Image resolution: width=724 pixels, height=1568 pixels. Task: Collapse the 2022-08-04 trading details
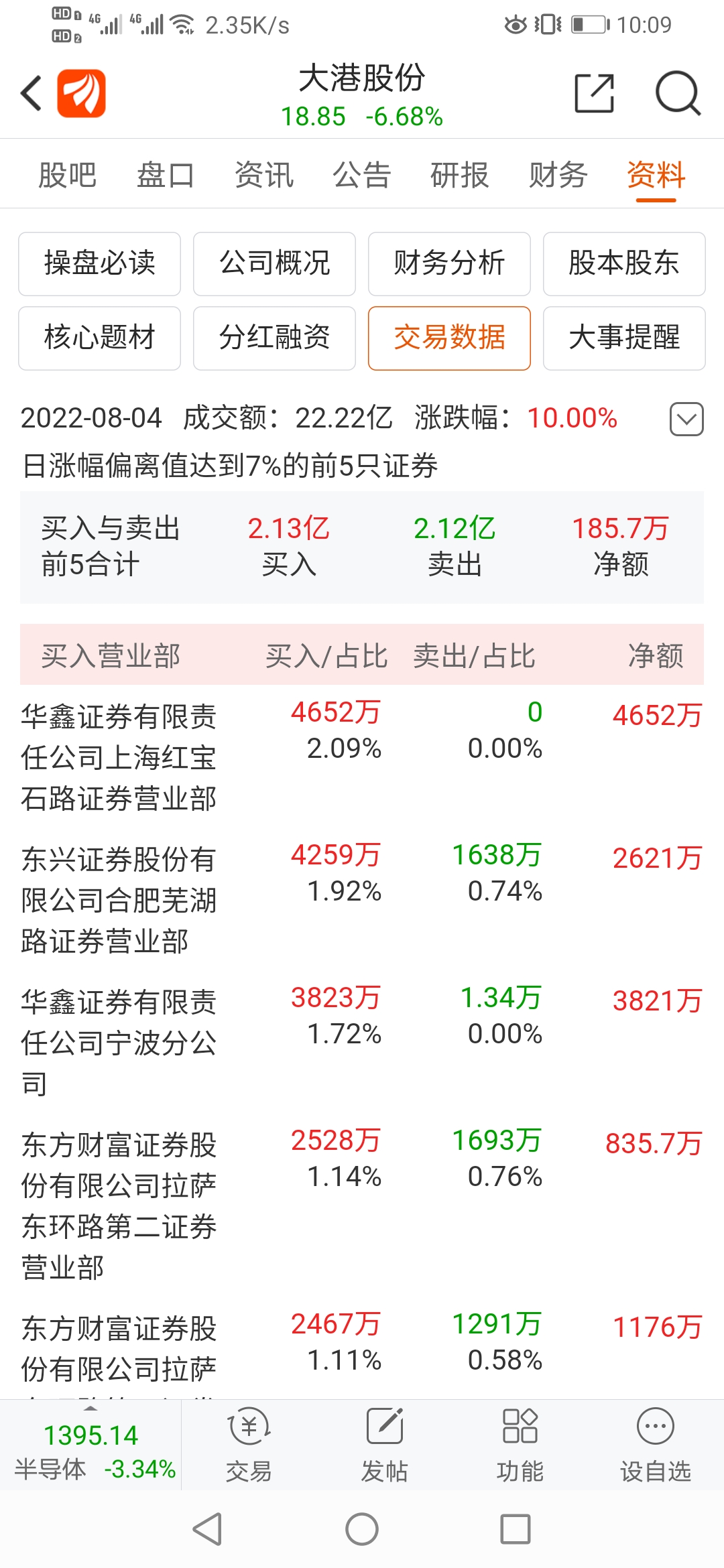click(687, 417)
